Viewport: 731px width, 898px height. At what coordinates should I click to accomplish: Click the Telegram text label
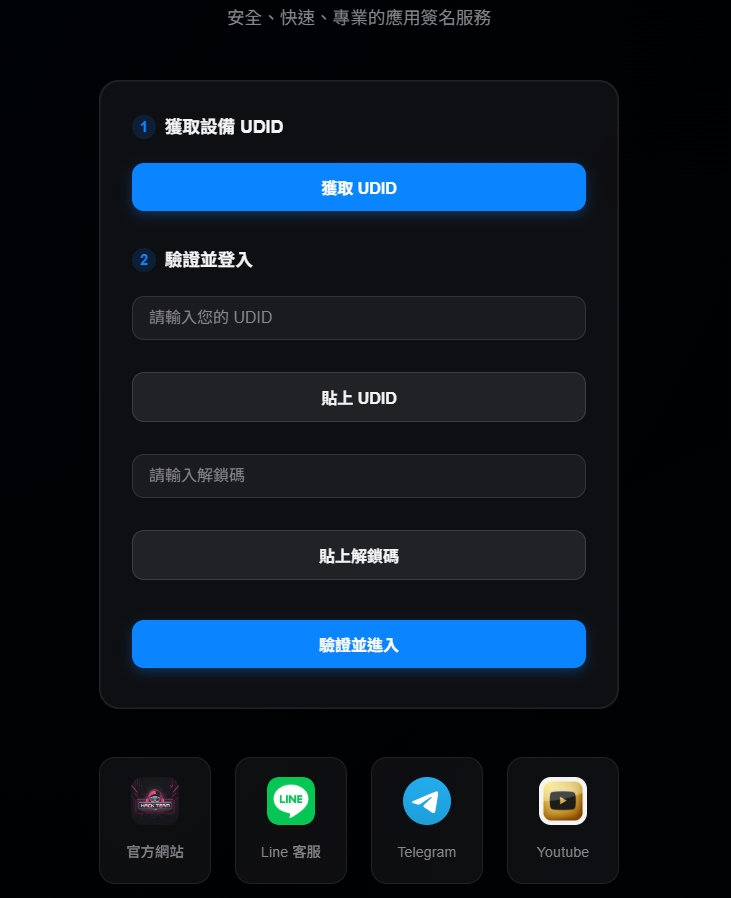tap(426, 852)
